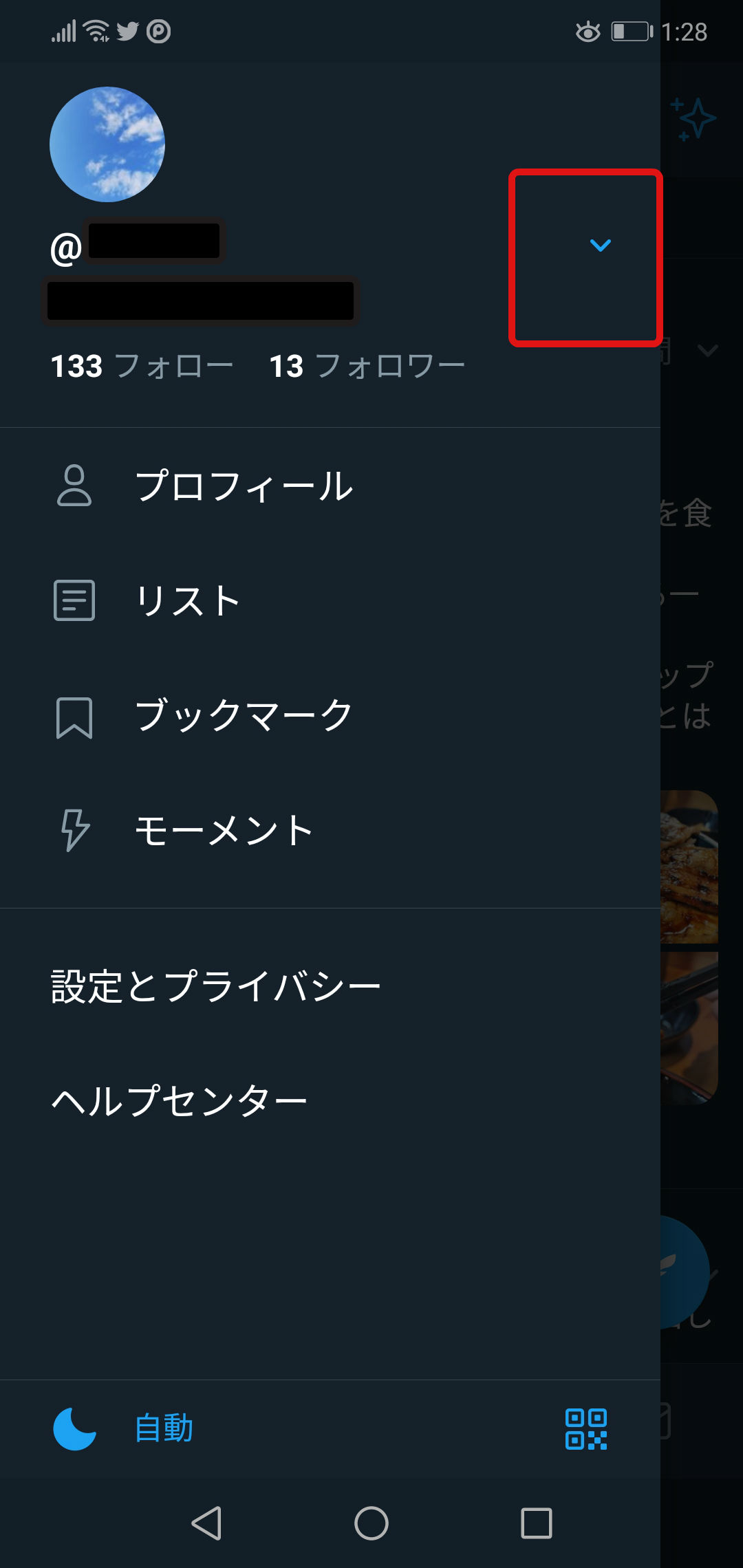Image resolution: width=743 pixels, height=1568 pixels.
Task: Tap the sky profile avatar
Action: (x=107, y=144)
